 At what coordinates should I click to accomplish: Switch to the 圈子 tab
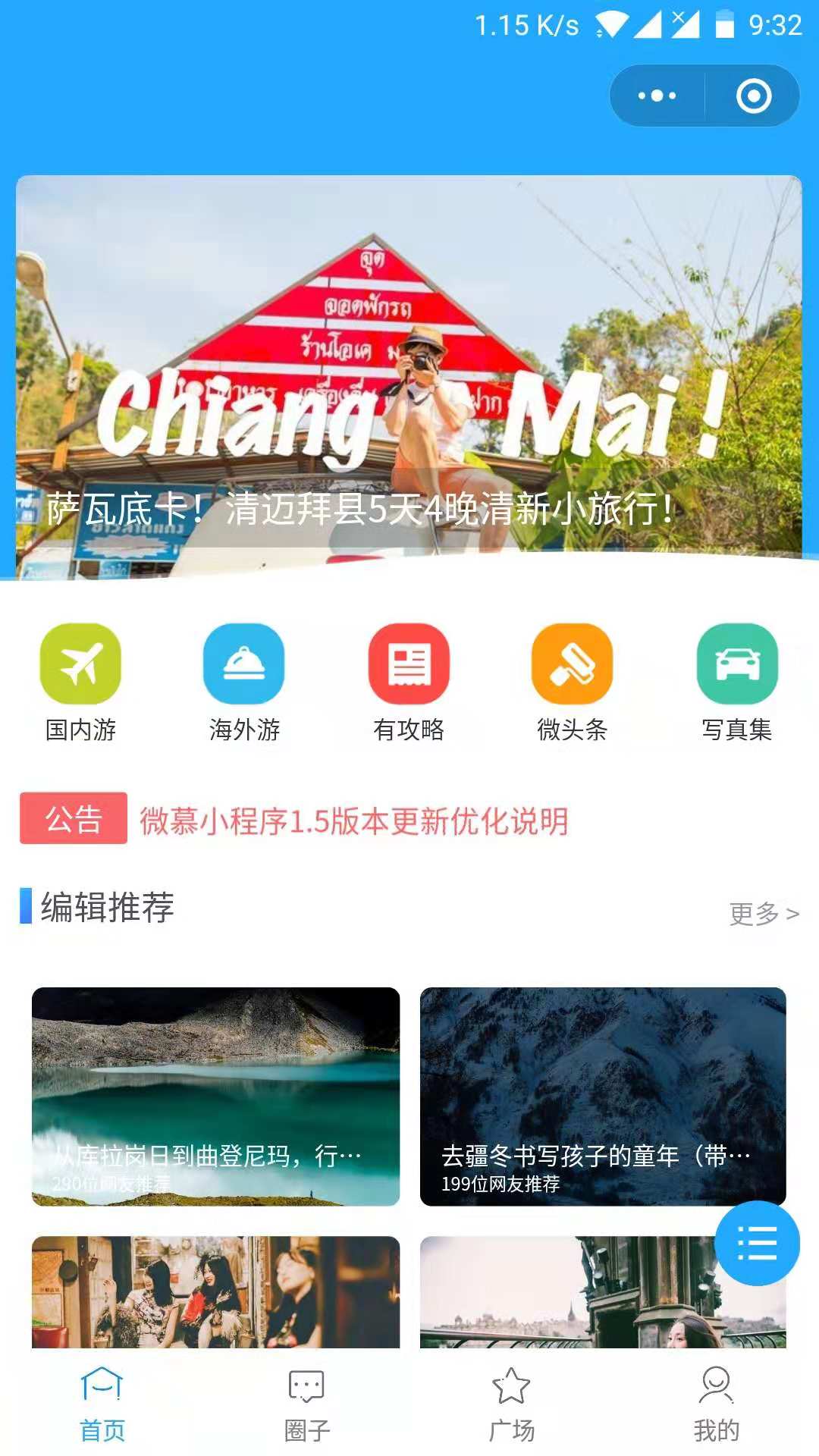[306, 1405]
